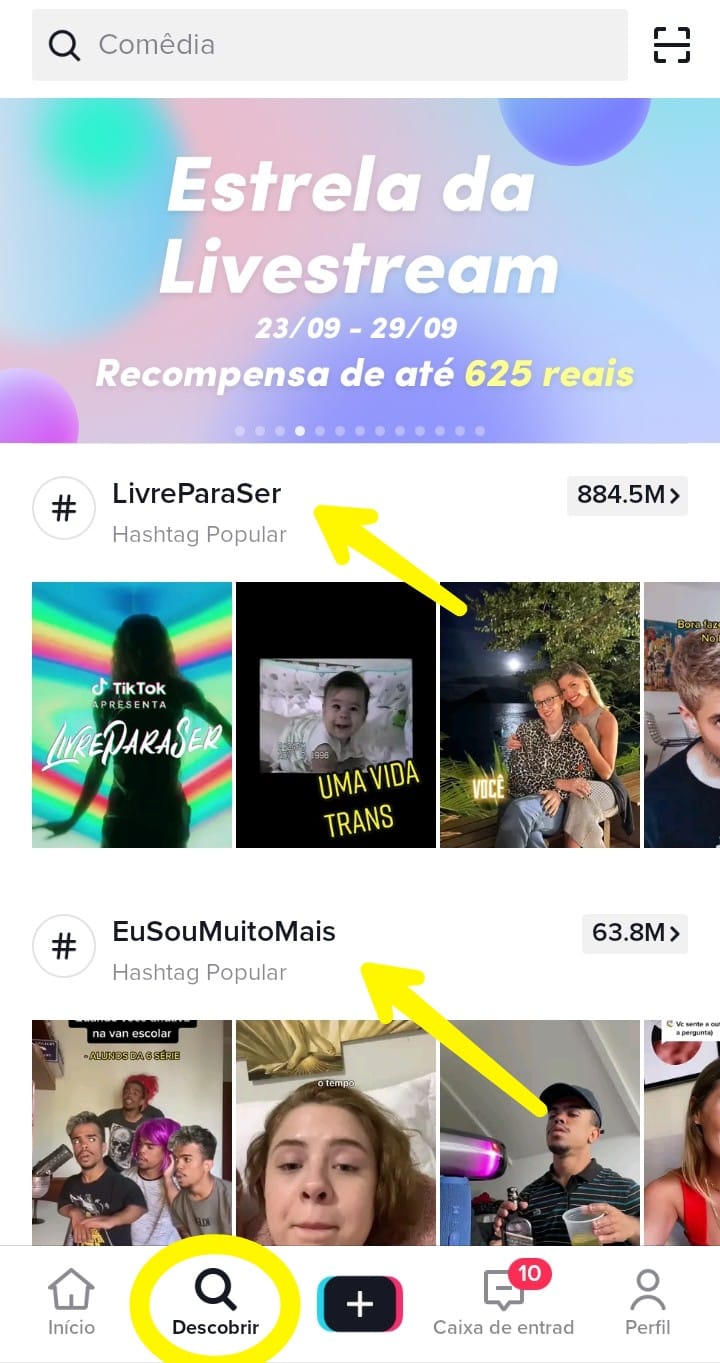The image size is (720, 1363).
Task: Open the moonlit couple video
Action: (x=540, y=715)
